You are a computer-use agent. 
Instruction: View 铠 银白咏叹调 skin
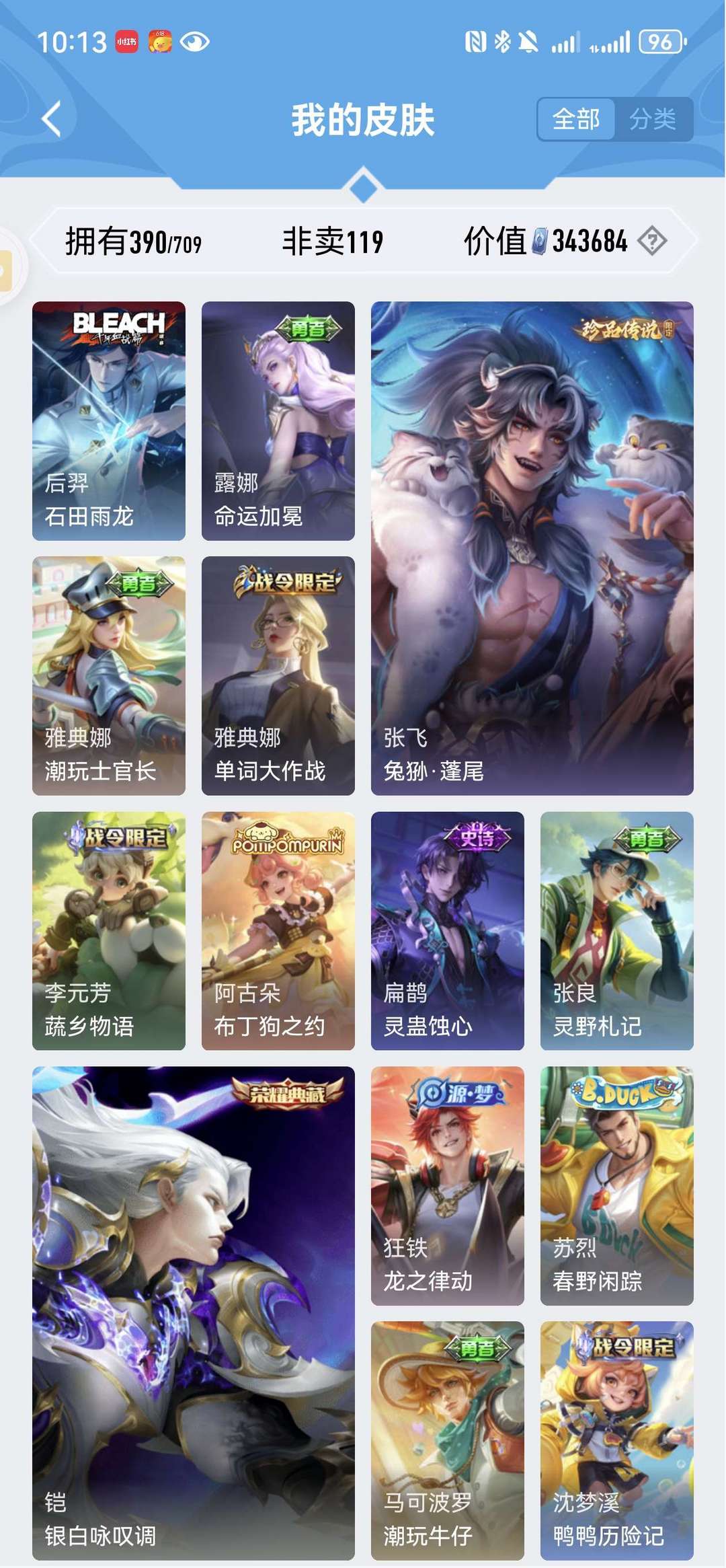[x=194, y=1314]
